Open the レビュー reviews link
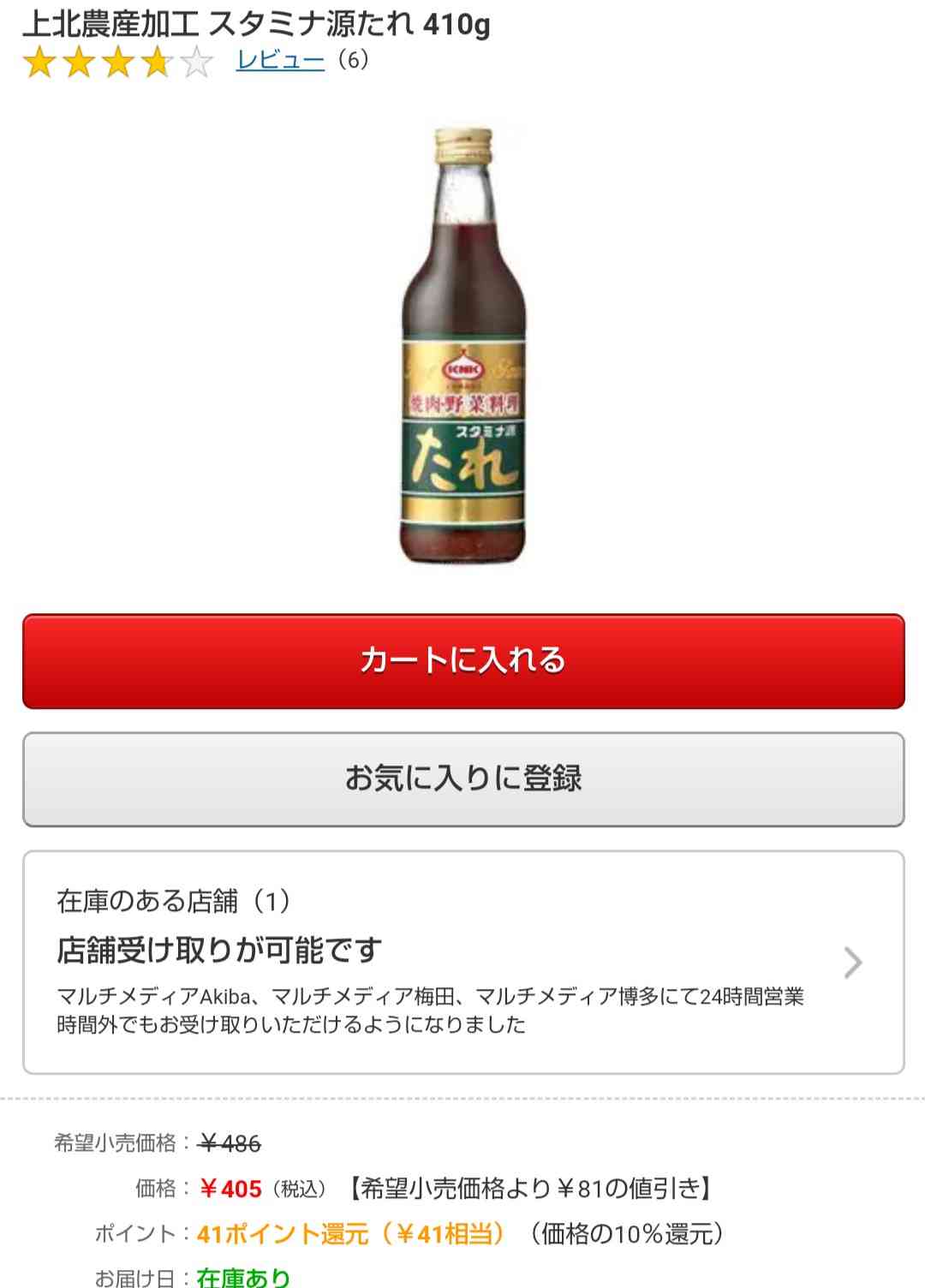Image resolution: width=925 pixels, height=1288 pixels. pyautogui.click(x=280, y=60)
